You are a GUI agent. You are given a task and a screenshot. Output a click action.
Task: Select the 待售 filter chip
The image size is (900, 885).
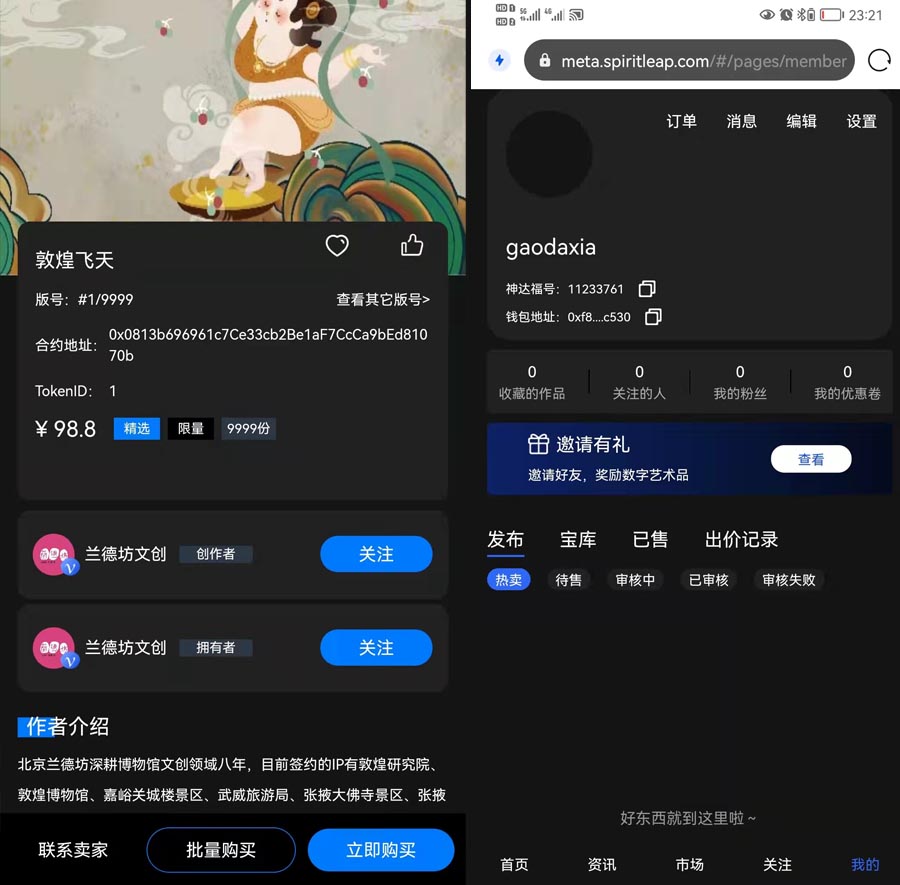(569, 580)
